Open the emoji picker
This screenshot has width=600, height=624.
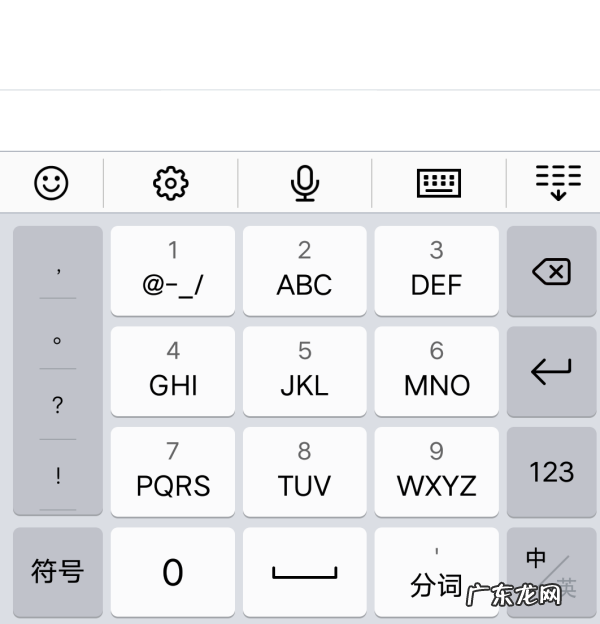coord(51,183)
